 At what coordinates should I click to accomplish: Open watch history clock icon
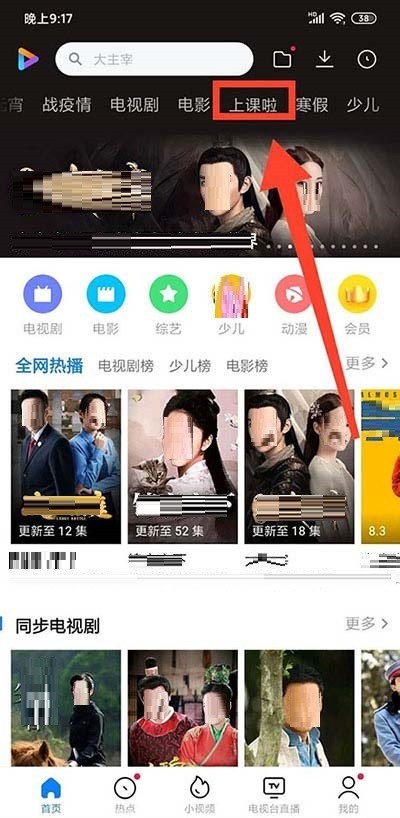tap(367, 59)
